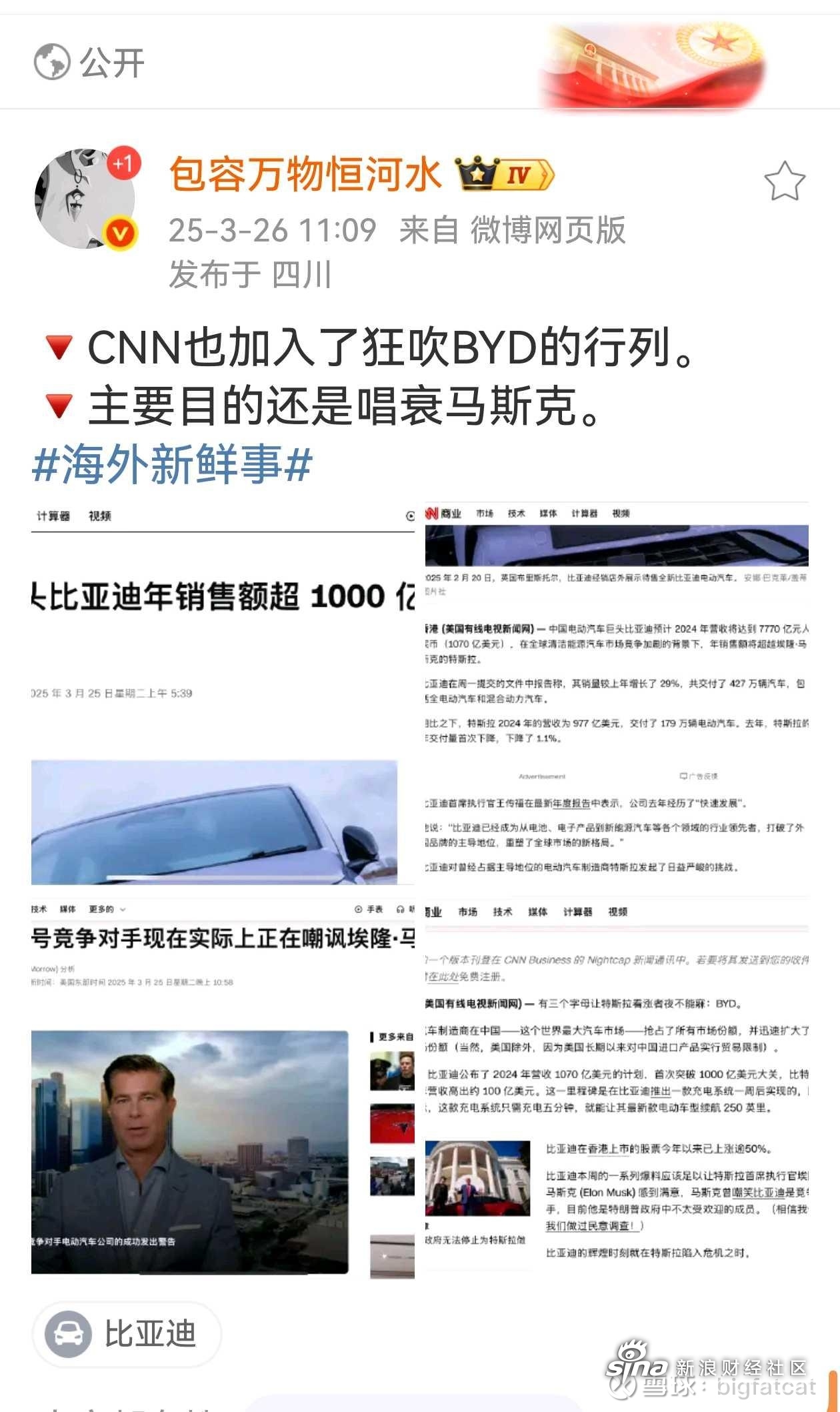
Task: View the image with the 比亚迪年销售额超1000亿 headline
Action: click(223, 694)
